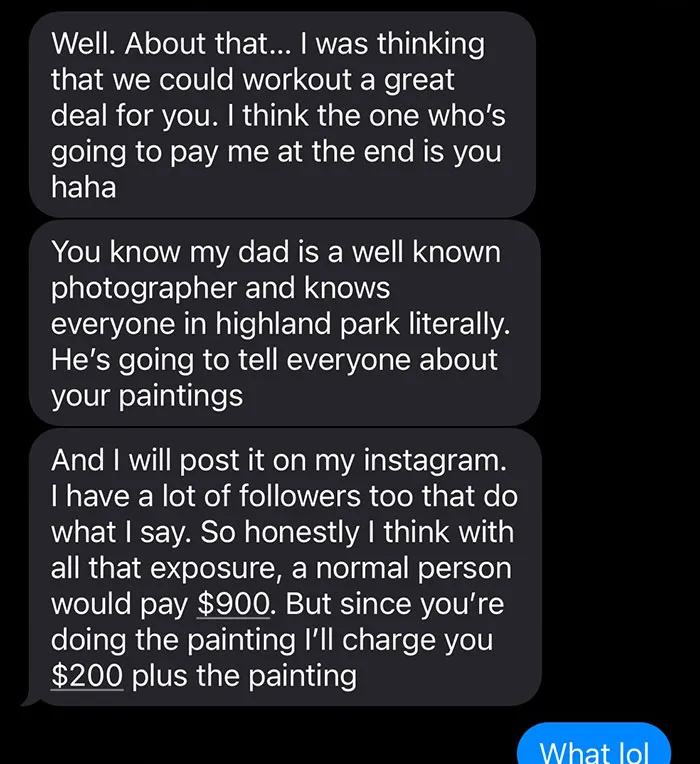The height and width of the screenshot is (764, 700).
Task: Open the underlined $200 amount link
Action: pos(87,675)
